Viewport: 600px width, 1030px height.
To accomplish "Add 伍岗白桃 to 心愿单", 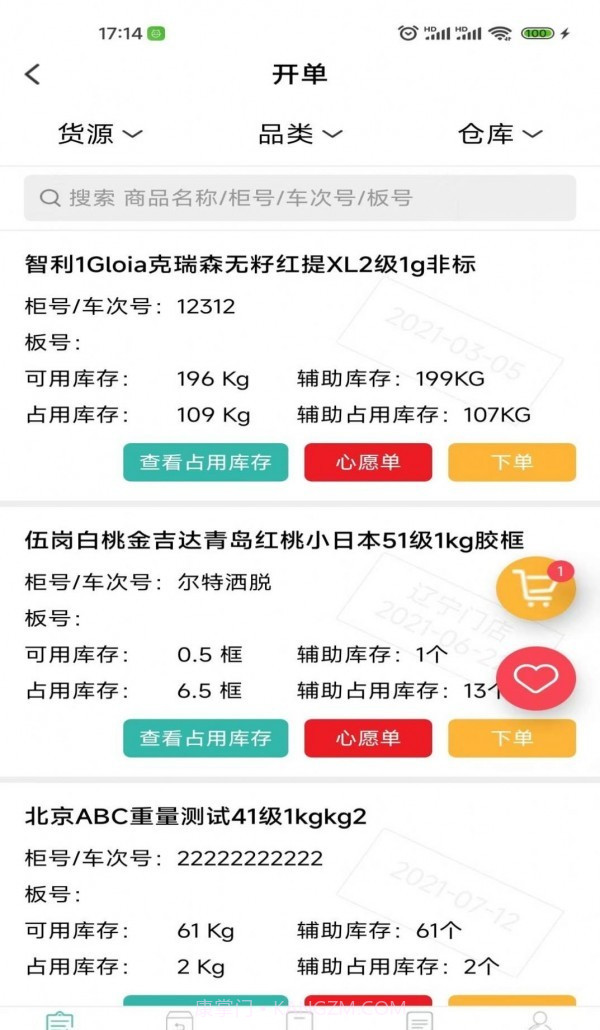I will [368, 738].
